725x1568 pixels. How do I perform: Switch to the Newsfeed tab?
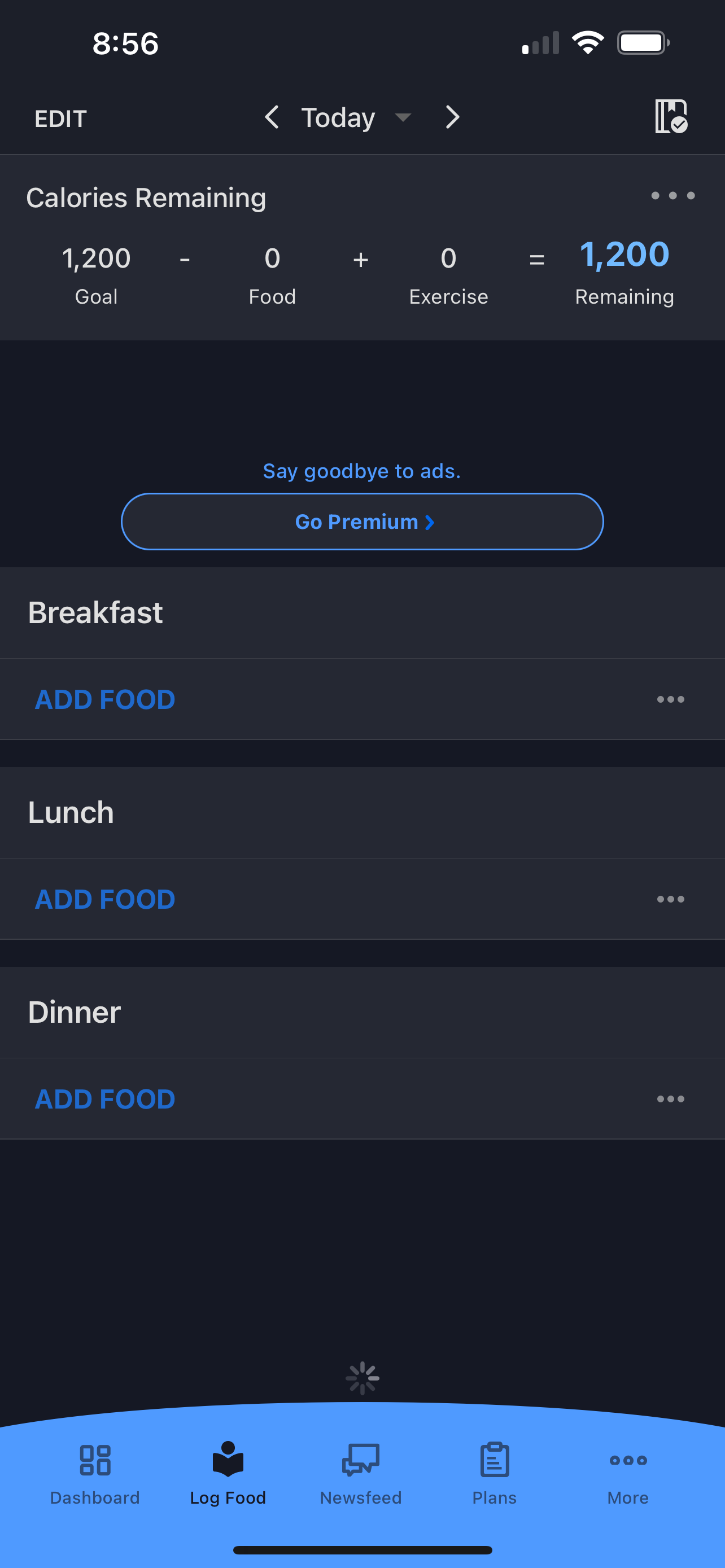[361, 1473]
